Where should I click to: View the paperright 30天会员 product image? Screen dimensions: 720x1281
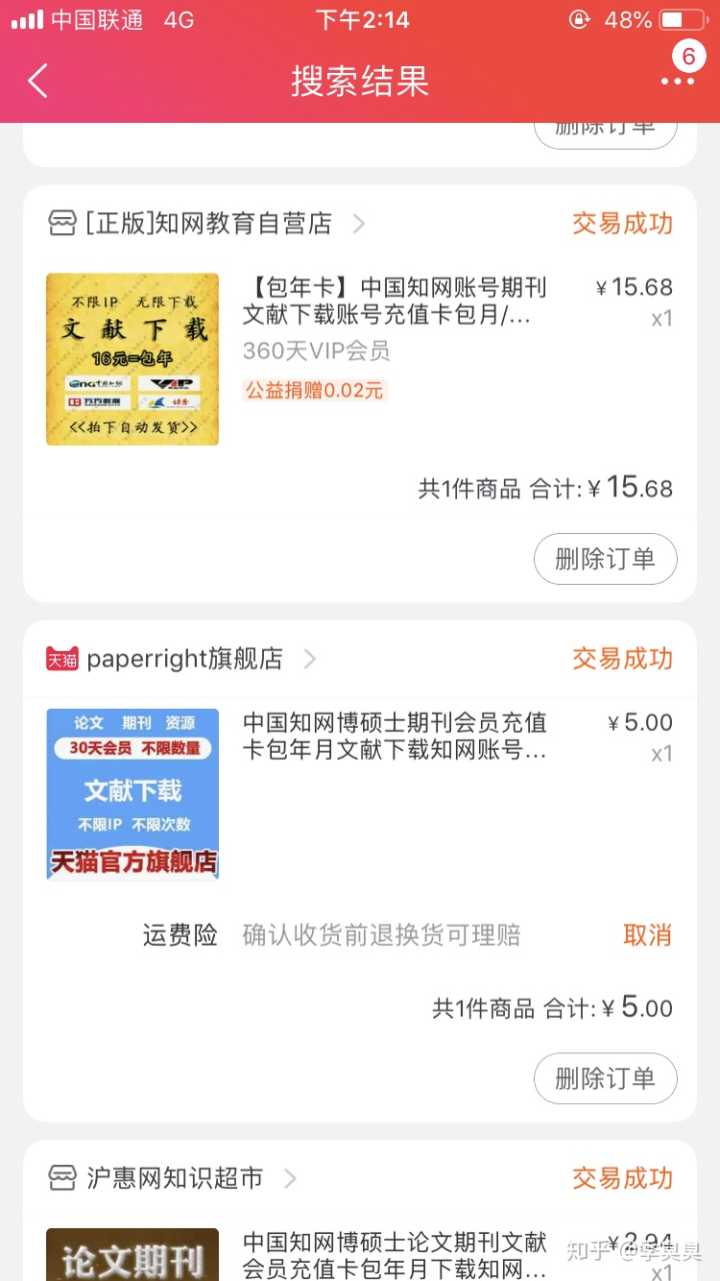[132, 794]
